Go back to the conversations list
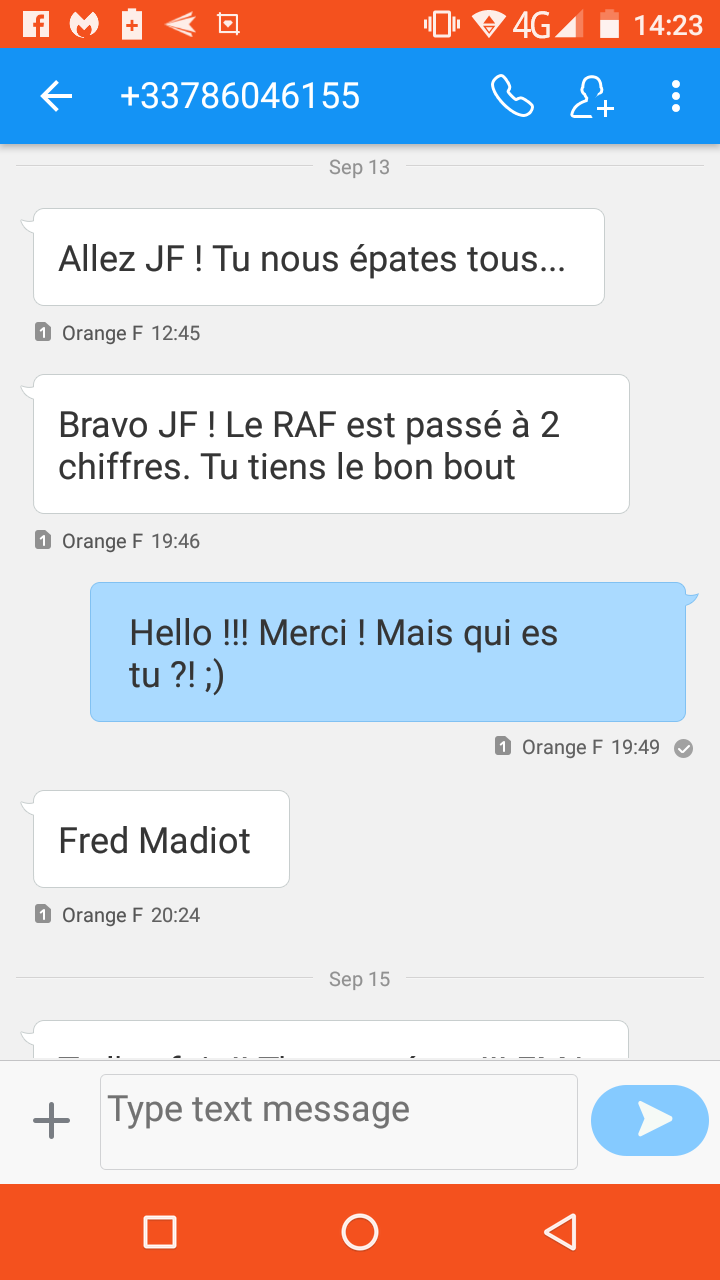The image size is (720, 1280). (56, 96)
